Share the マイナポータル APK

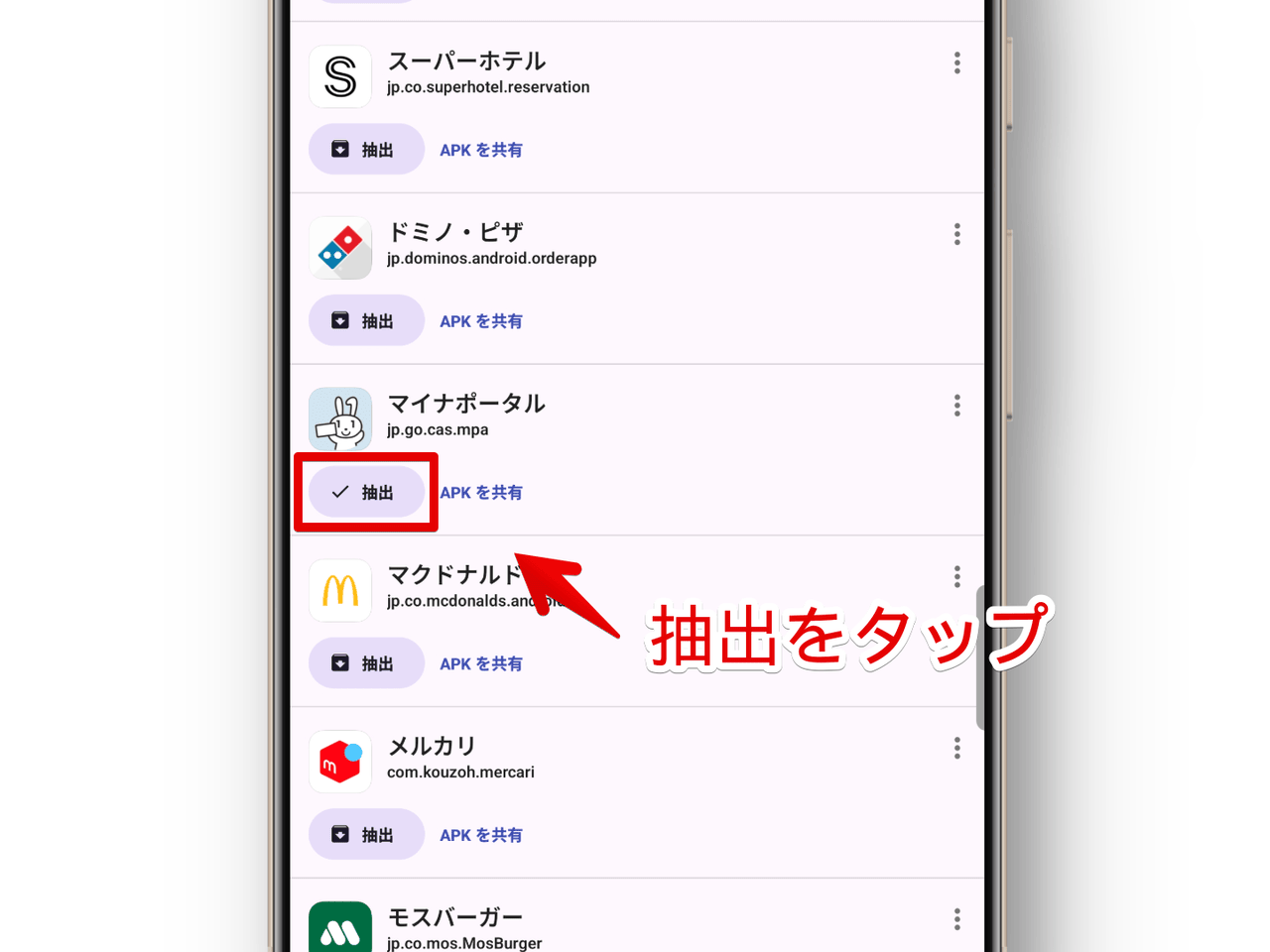point(483,493)
